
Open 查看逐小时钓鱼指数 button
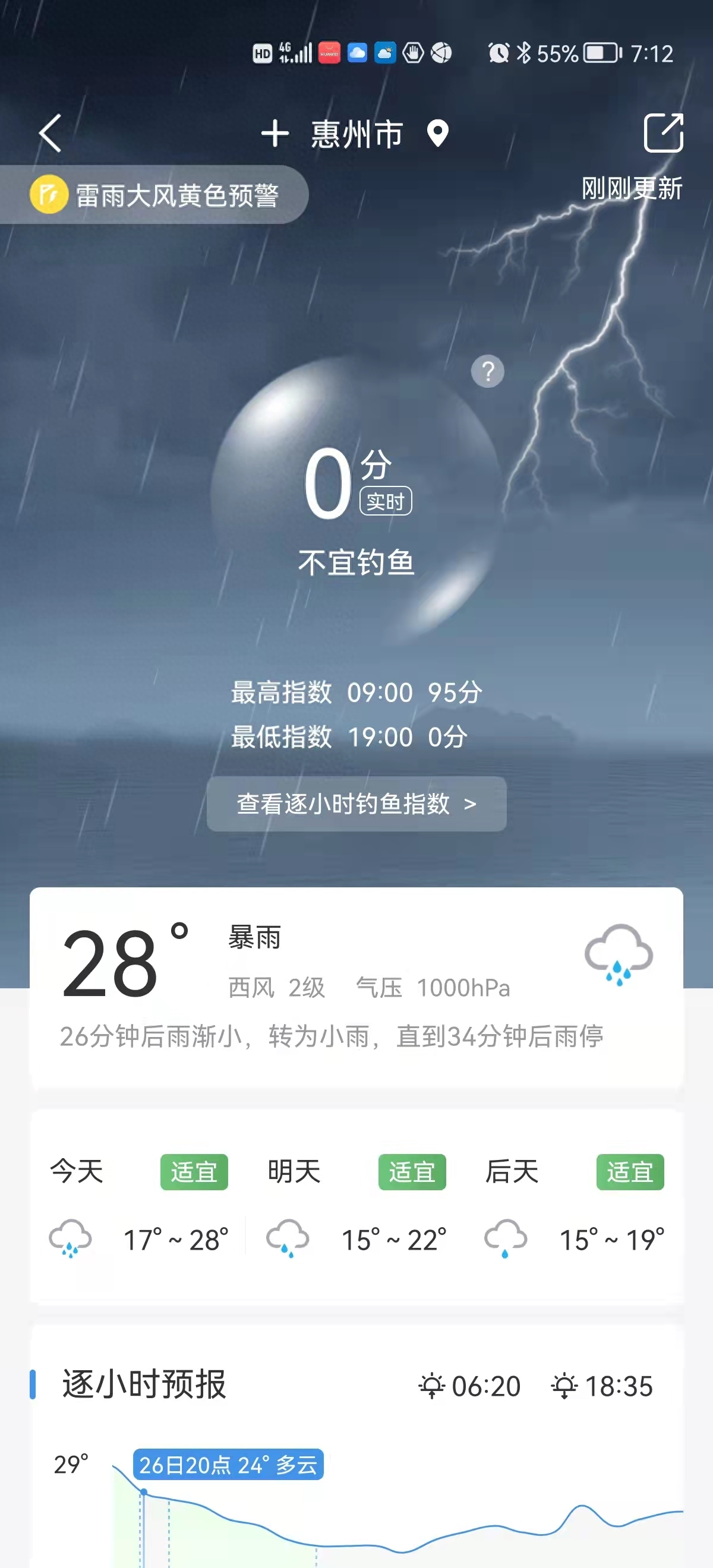pos(356,804)
